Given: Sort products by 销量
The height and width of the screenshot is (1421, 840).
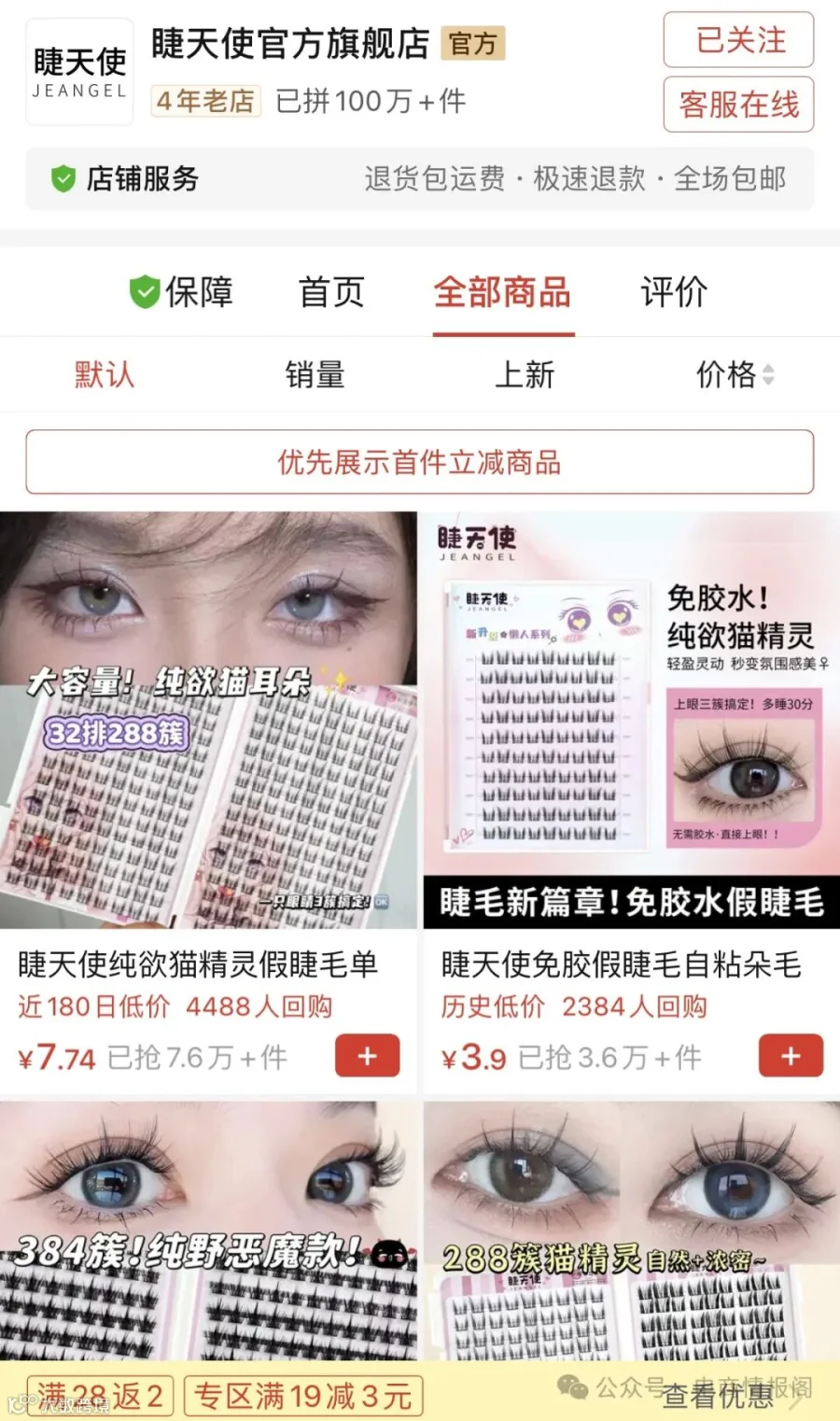Looking at the screenshot, I should coord(315,374).
